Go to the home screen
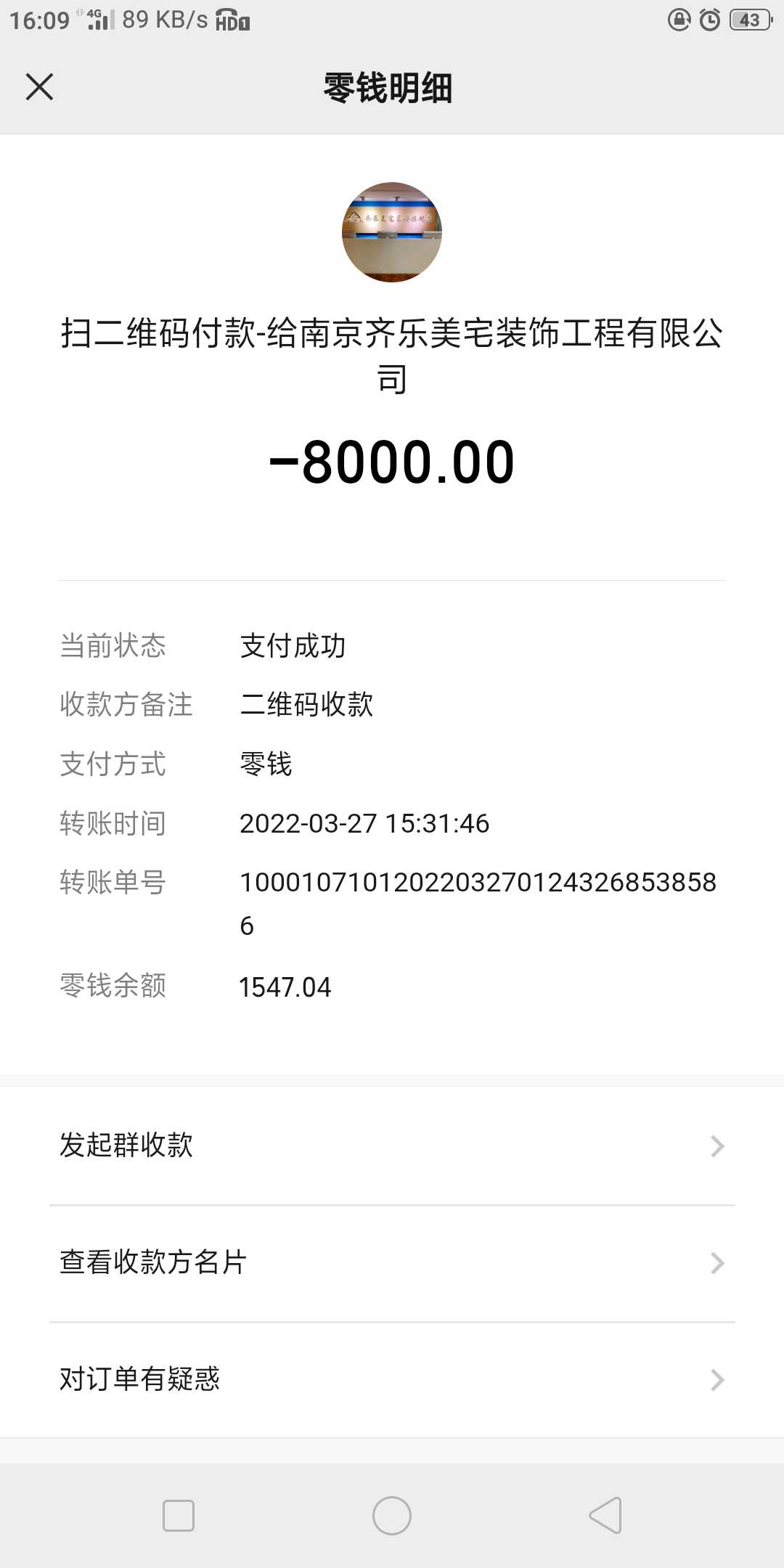Viewport: 784px width, 1568px height. [392, 1516]
